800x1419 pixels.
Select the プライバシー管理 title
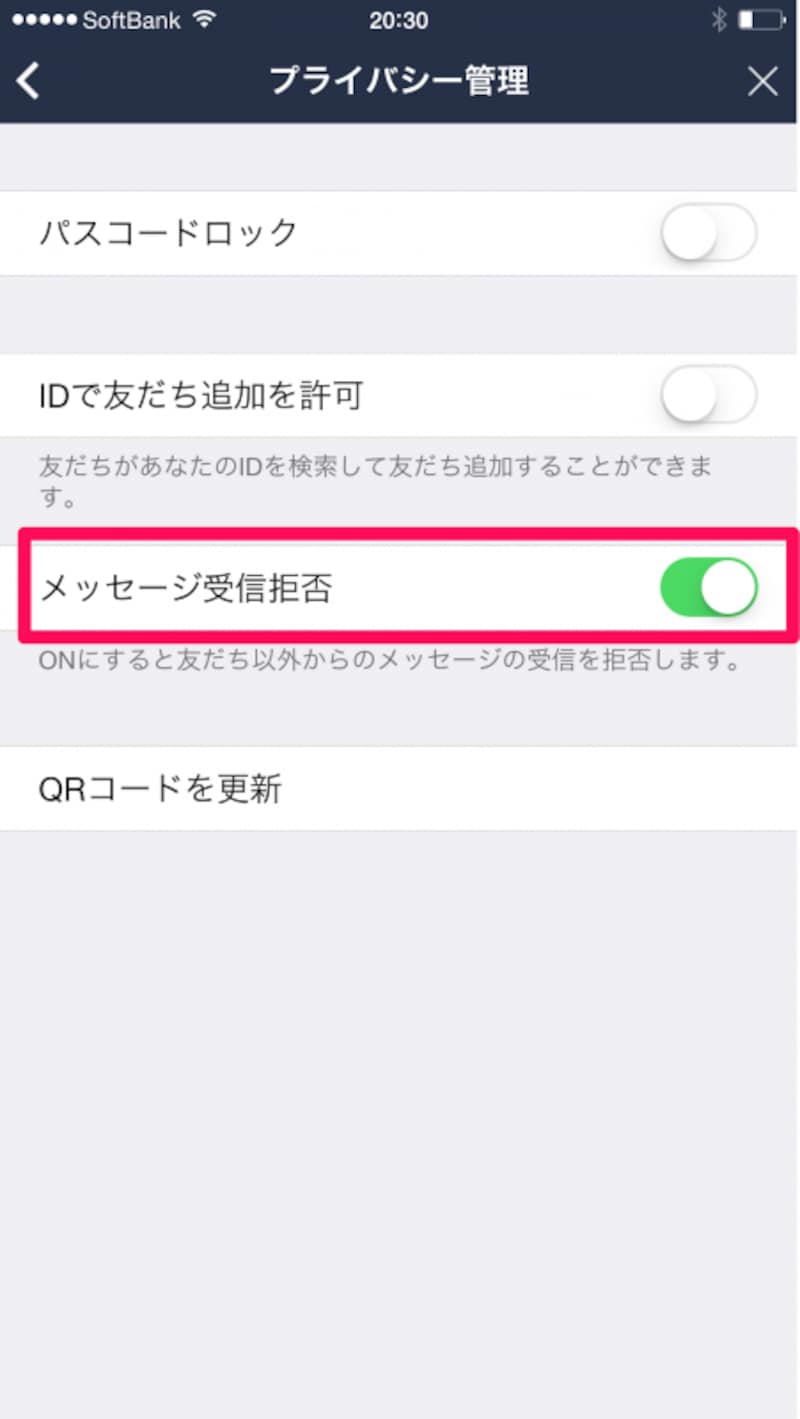point(400,81)
